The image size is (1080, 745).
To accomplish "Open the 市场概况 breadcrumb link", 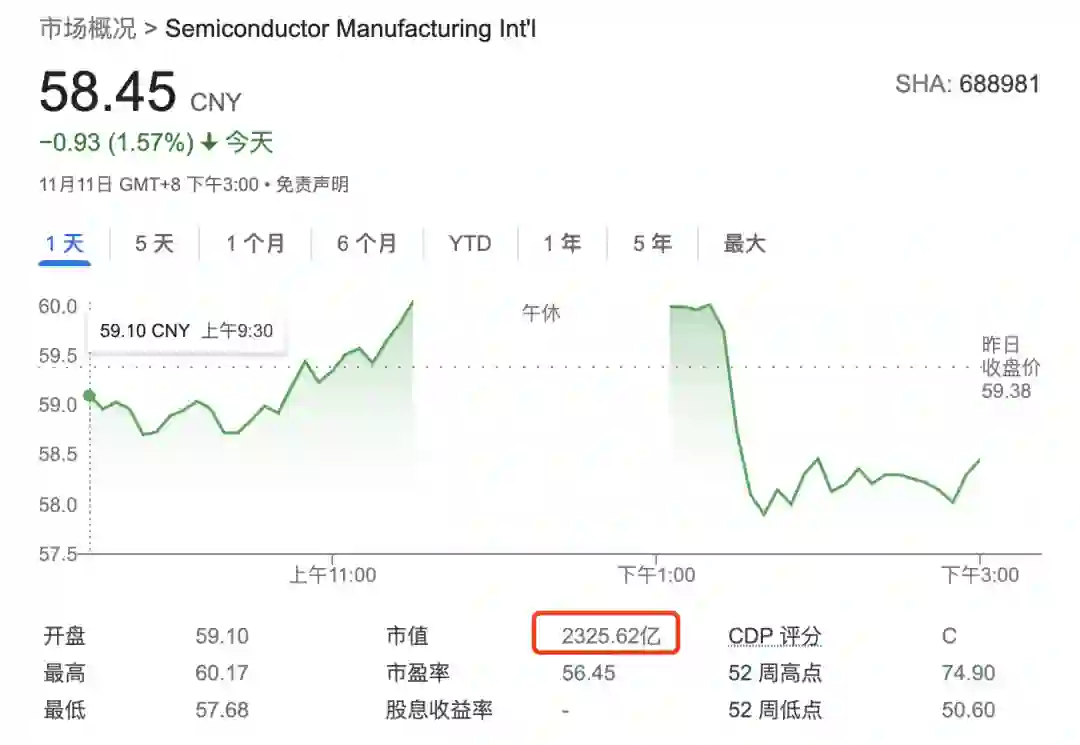I will click(87, 28).
